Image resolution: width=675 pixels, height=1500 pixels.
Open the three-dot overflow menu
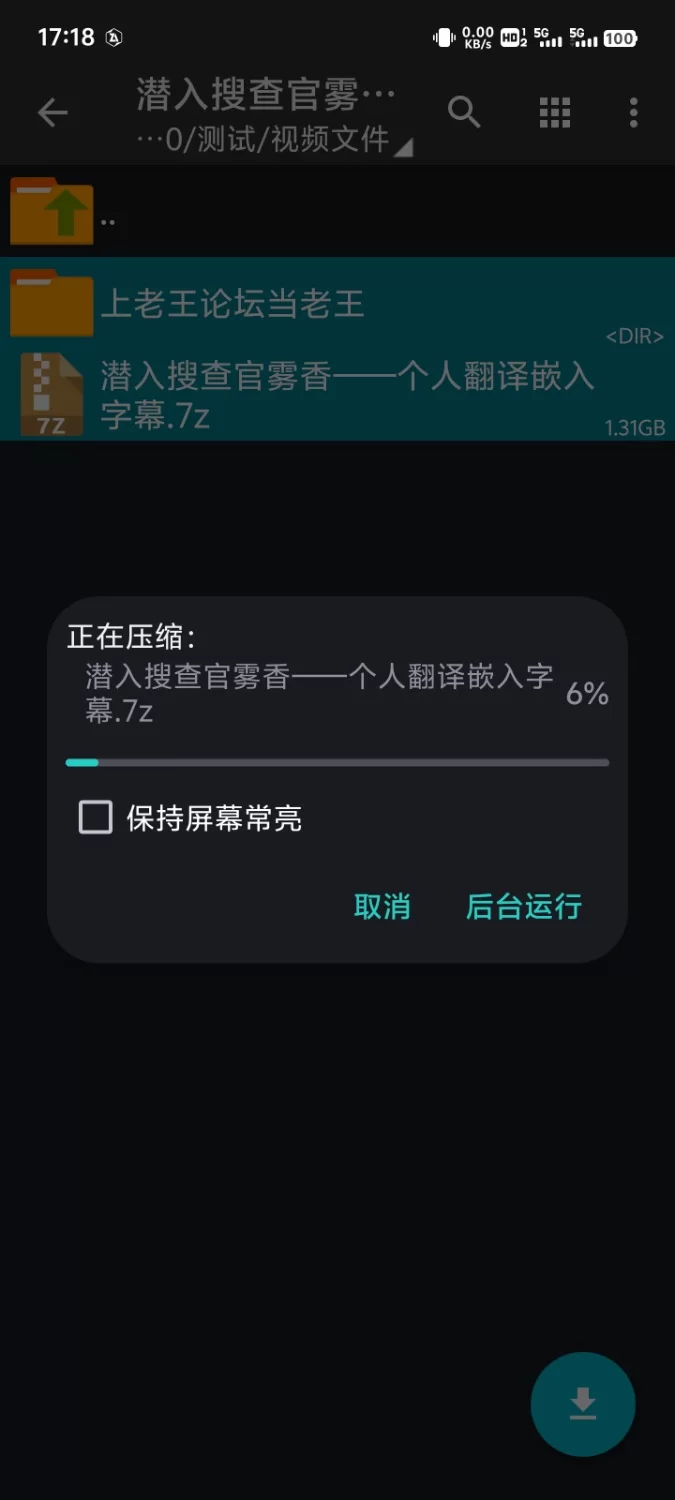click(x=633, y=113)
